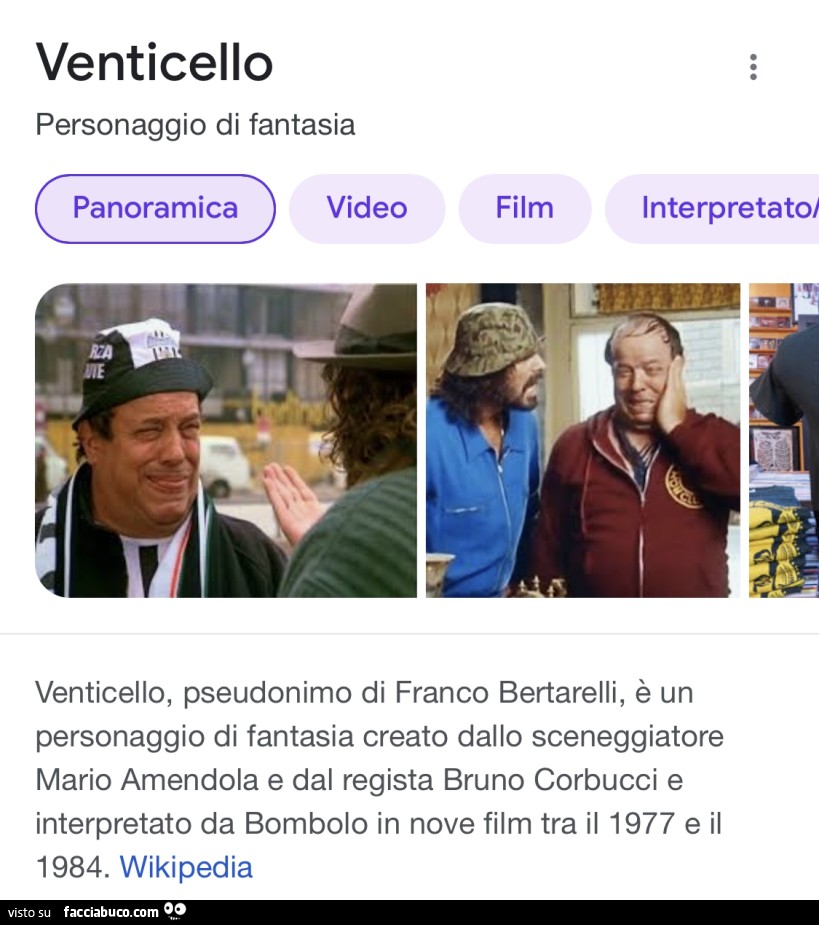Open the Film filter chip
This screenshot has width=819, height=925.
coord(524,208)
